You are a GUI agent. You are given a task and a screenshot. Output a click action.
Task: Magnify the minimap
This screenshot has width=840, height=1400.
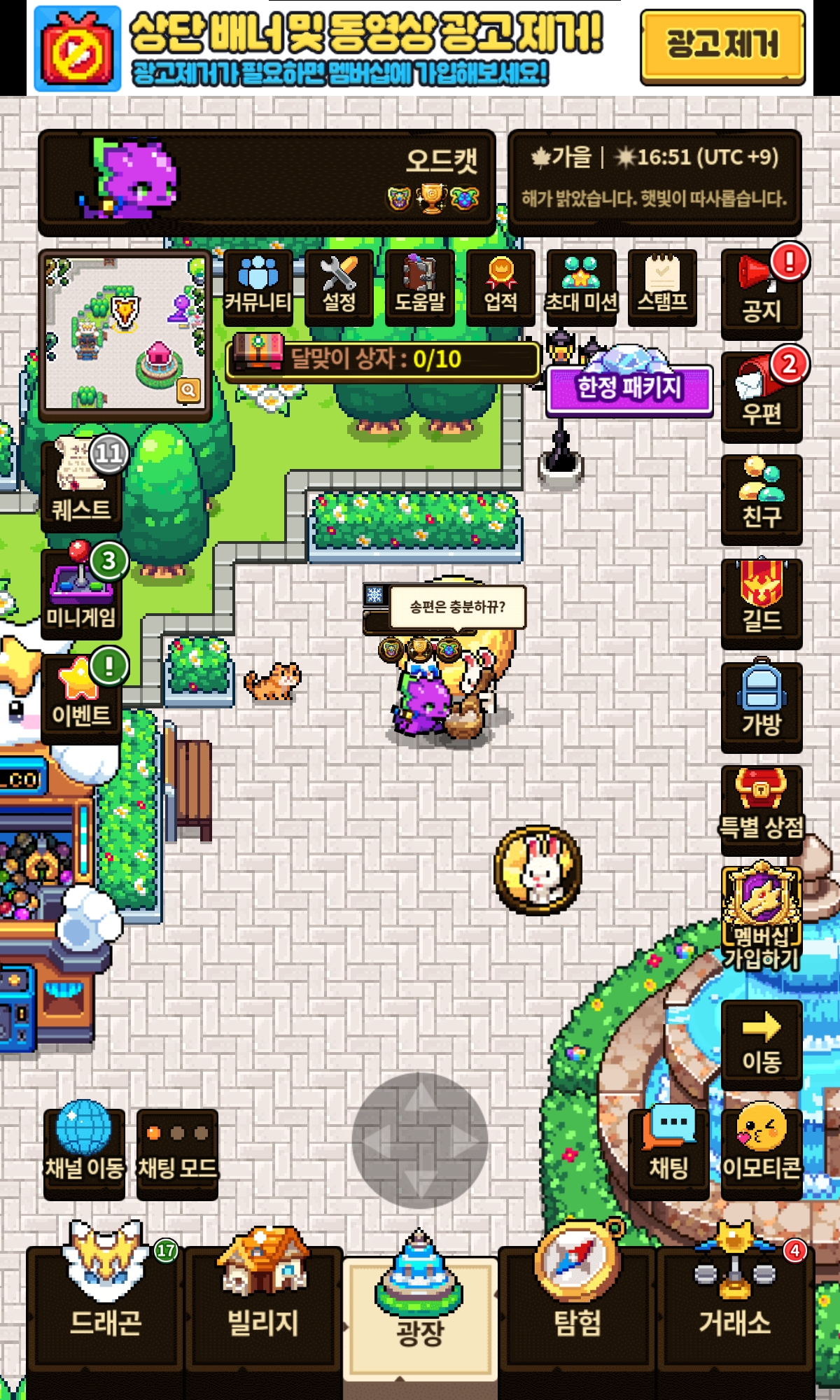click(x=188, y=390)
